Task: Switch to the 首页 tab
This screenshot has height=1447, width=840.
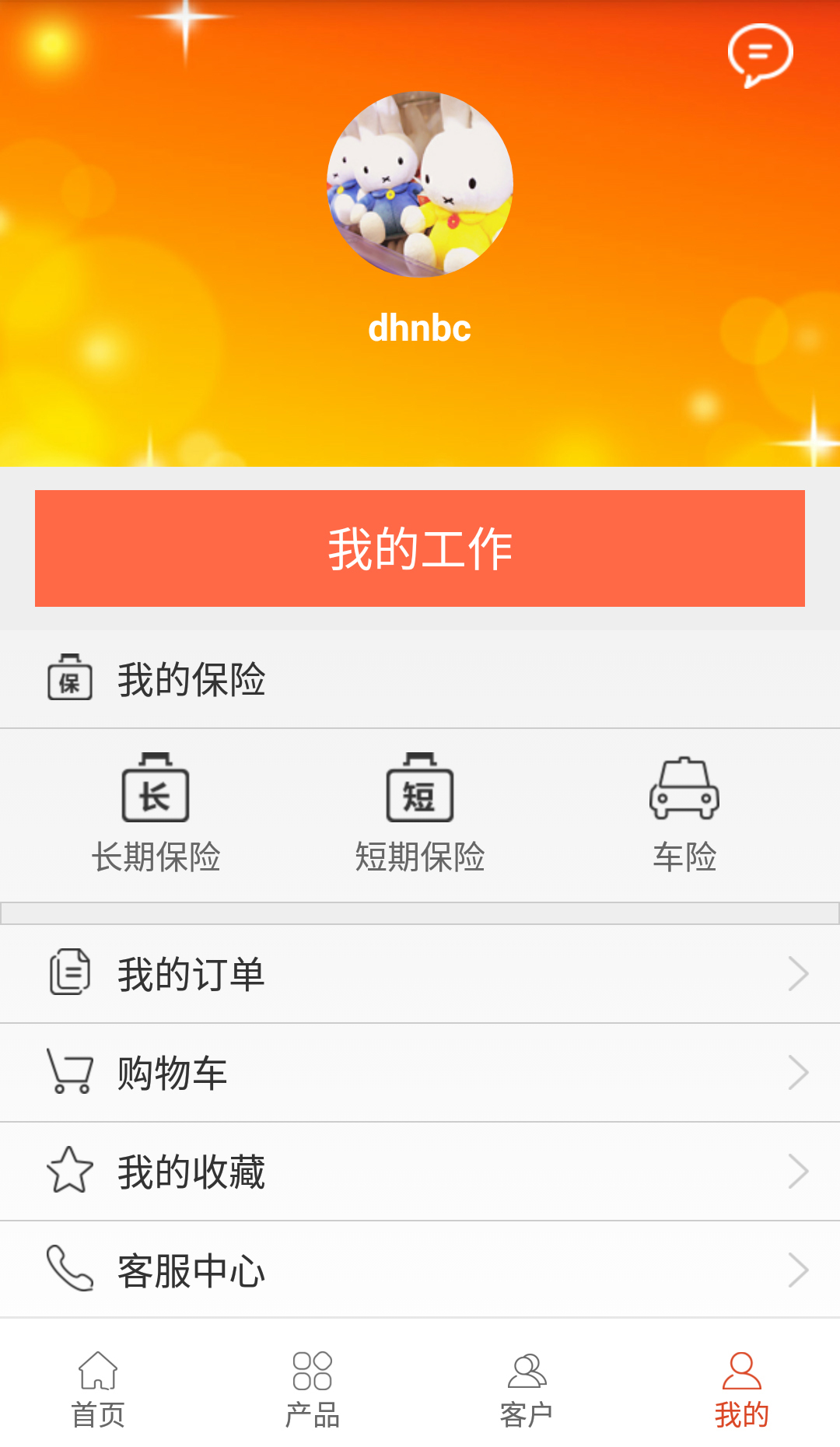Action: click(x=98, y=1389)
